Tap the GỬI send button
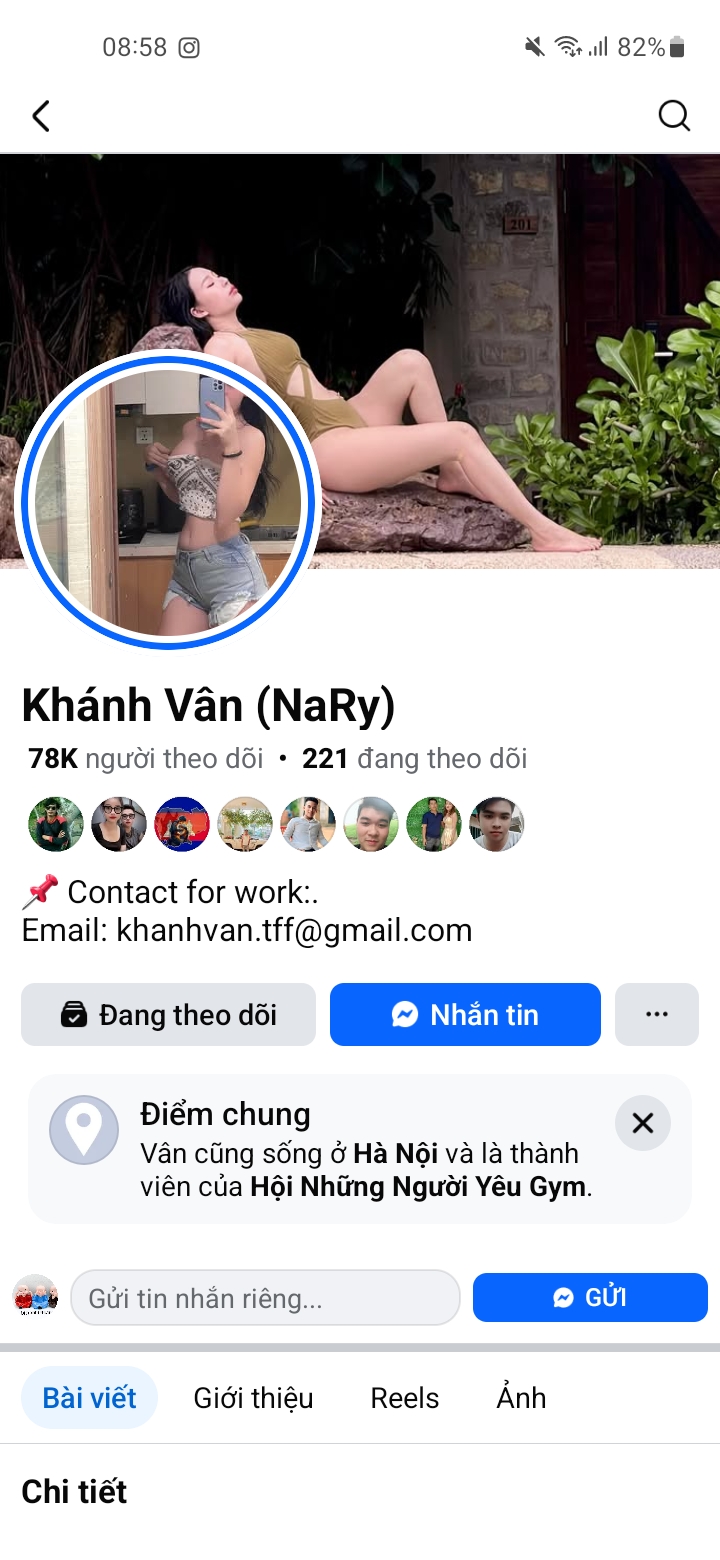The height and width of the screenshot is (1560, 720). (x=590, y=1298)
